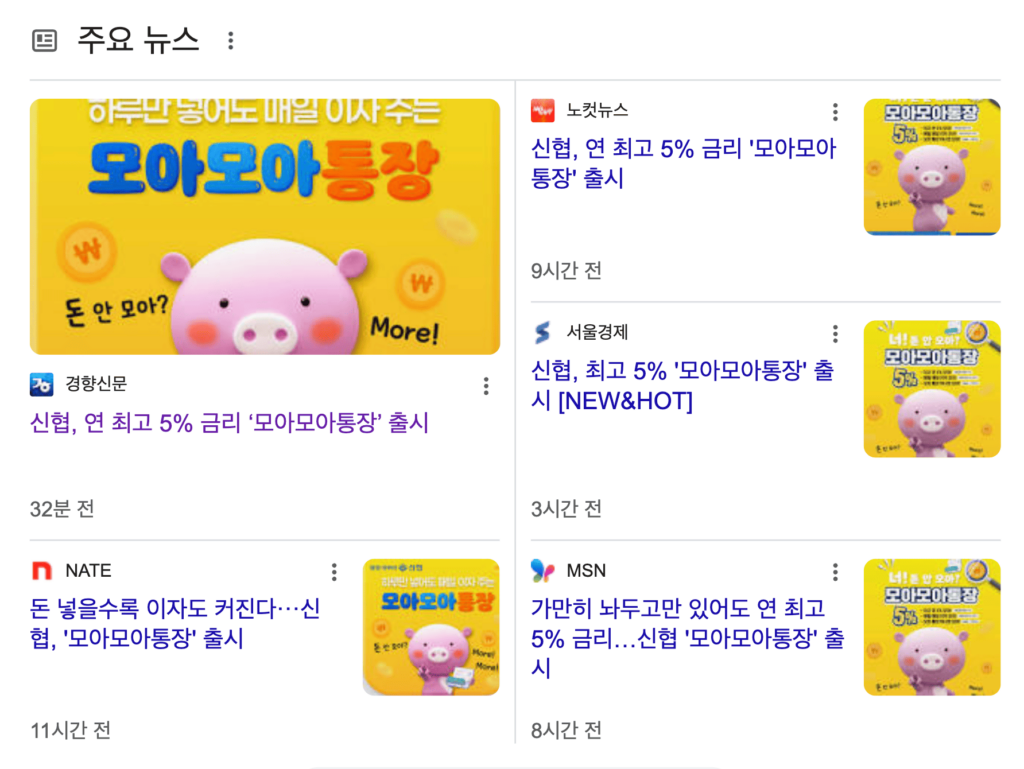Tap the thumbnail beside the NATE headline
Viewport: 1024px width, 769px height.
tap(430, 627)
